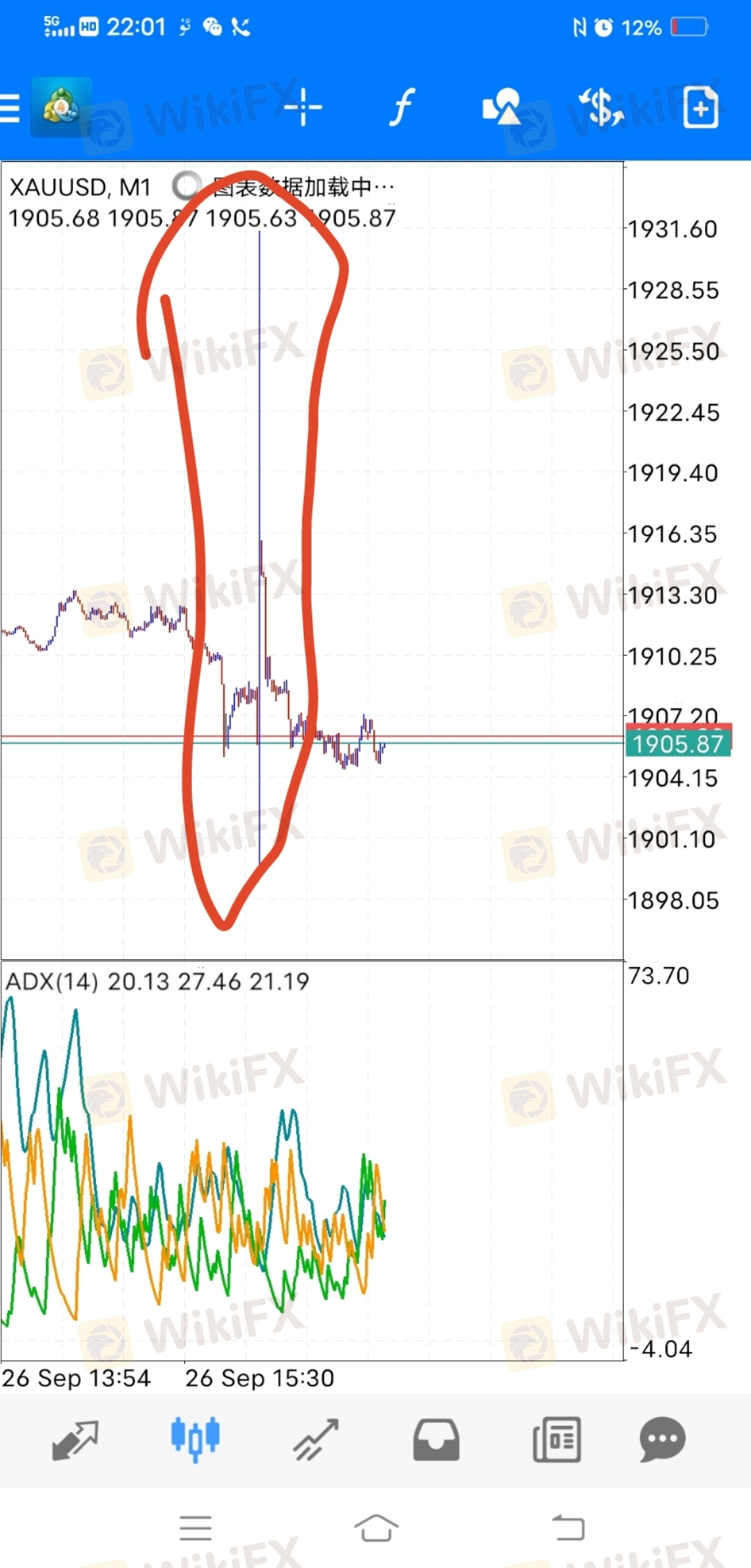The image size is (751, 1568).
Task: Tap the system home button
Action: [x=376, y=1528]
